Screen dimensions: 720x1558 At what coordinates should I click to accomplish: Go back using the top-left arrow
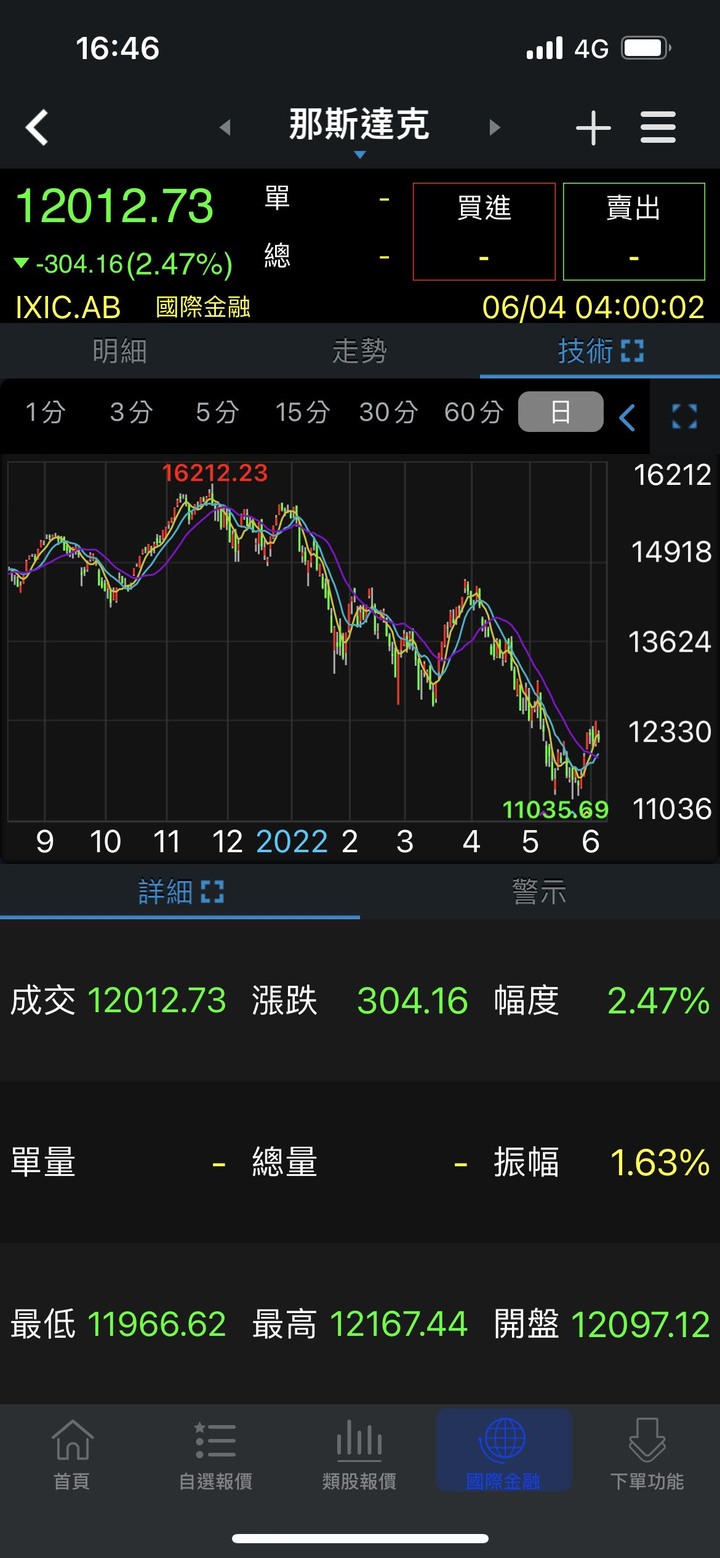pyautogui.click(x=37, y=128)
